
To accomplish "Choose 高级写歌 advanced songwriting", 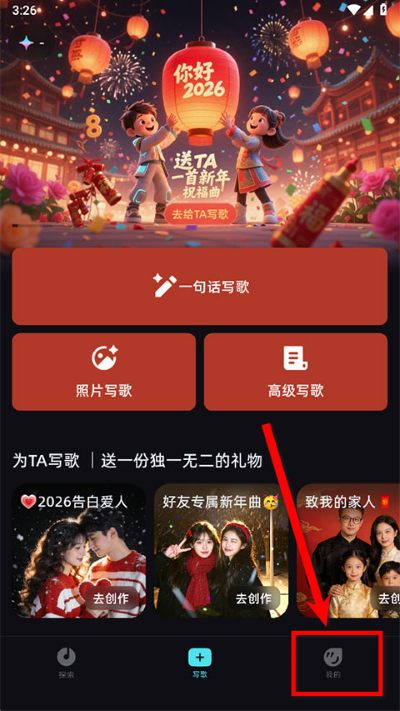I will pos(296,372).
